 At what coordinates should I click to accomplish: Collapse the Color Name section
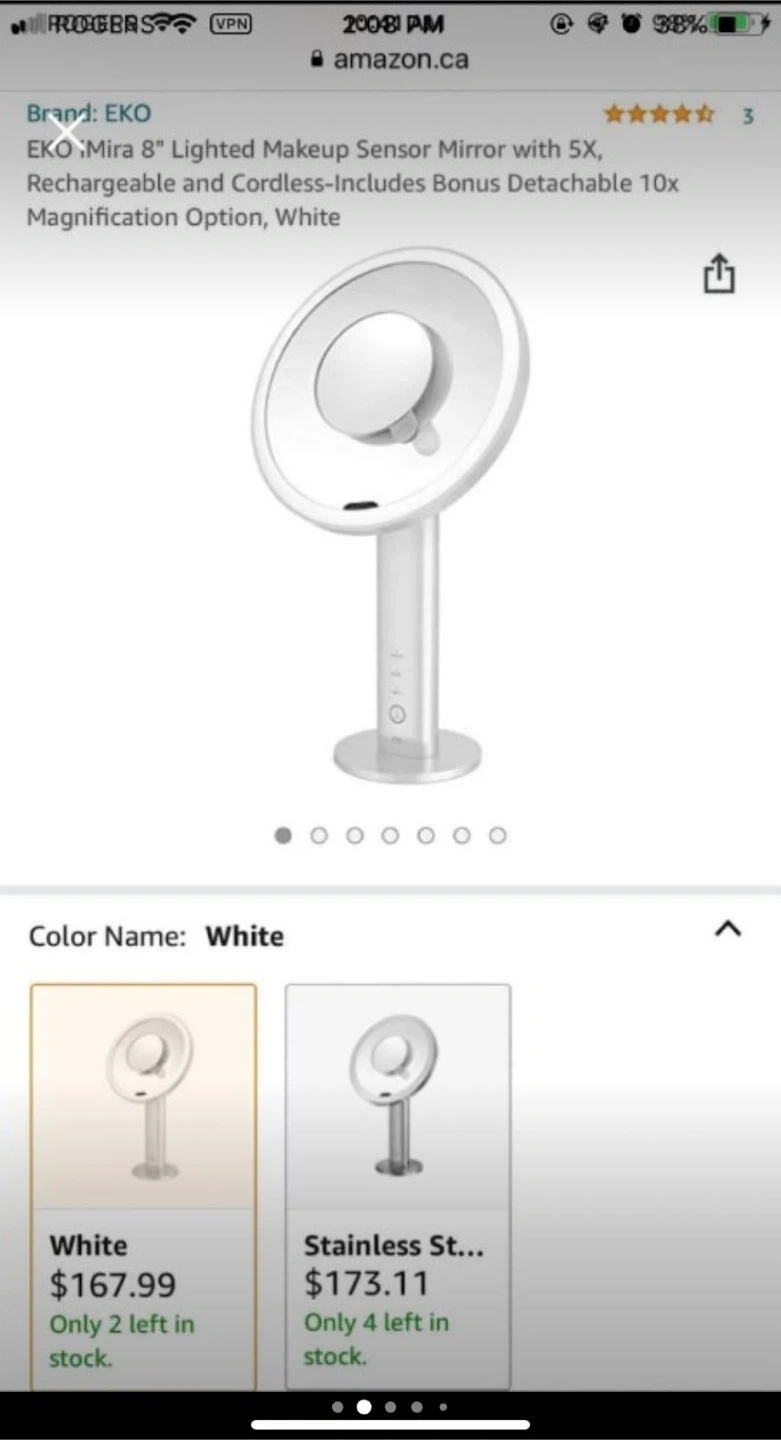[727, 929]
